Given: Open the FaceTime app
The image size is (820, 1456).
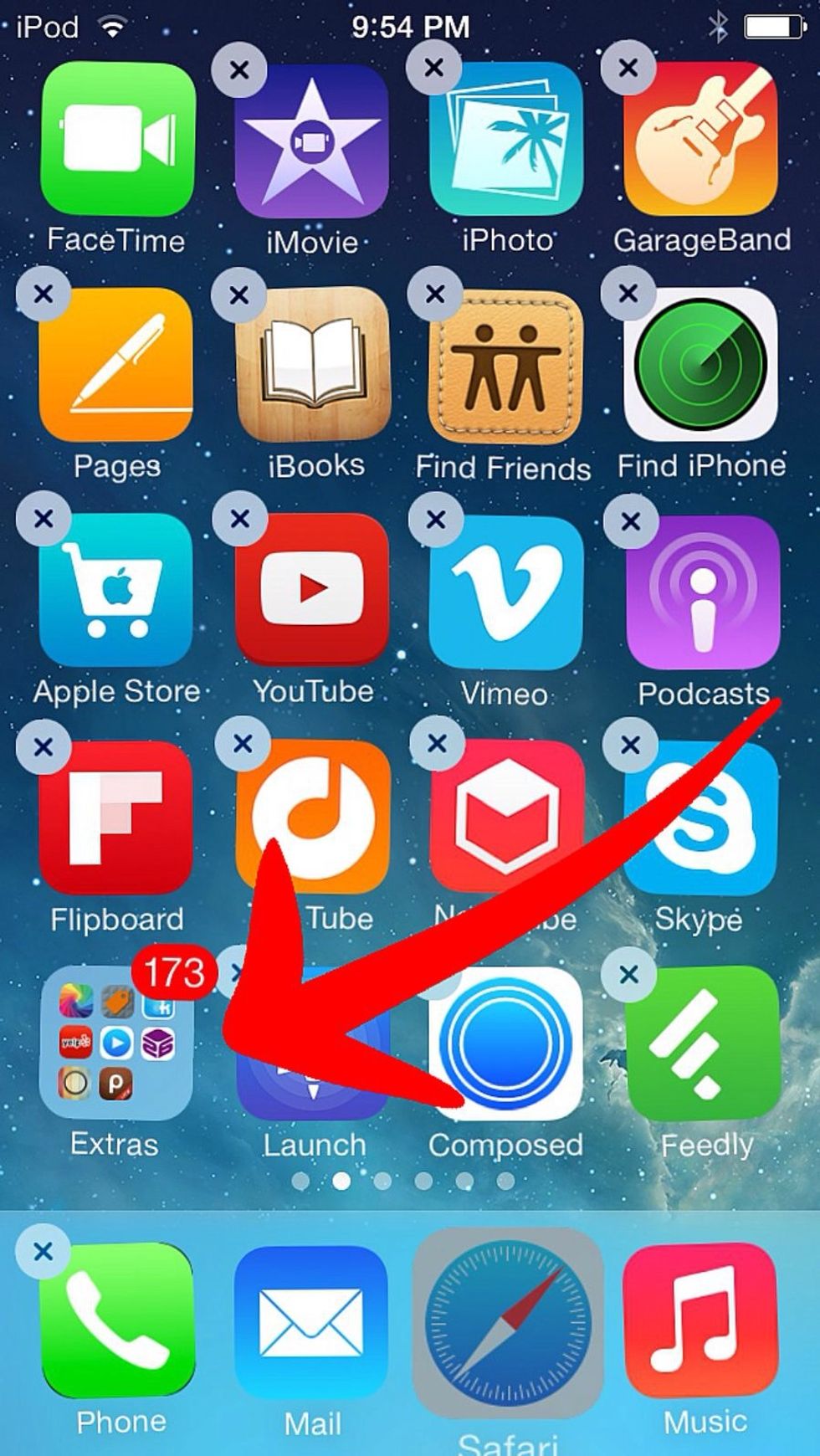Looking at the screenshot, I should coord(117,139).
